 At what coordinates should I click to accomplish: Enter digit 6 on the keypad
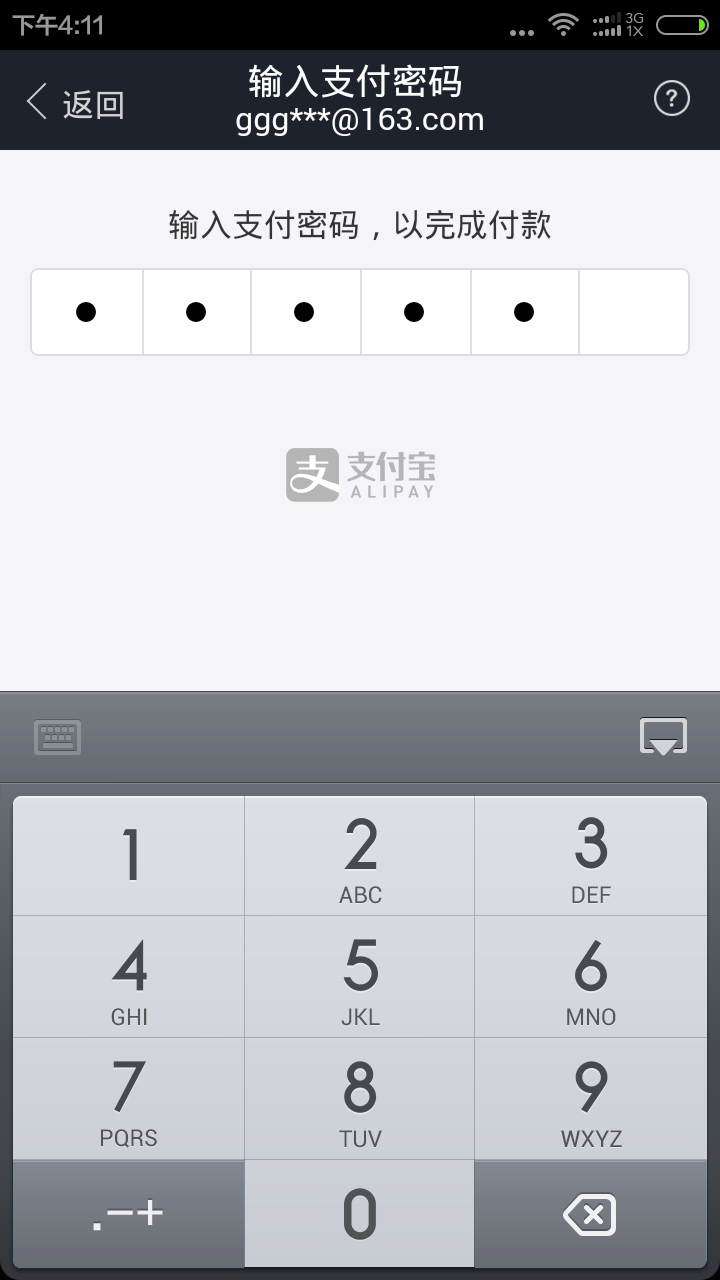[x=590, y=977]
